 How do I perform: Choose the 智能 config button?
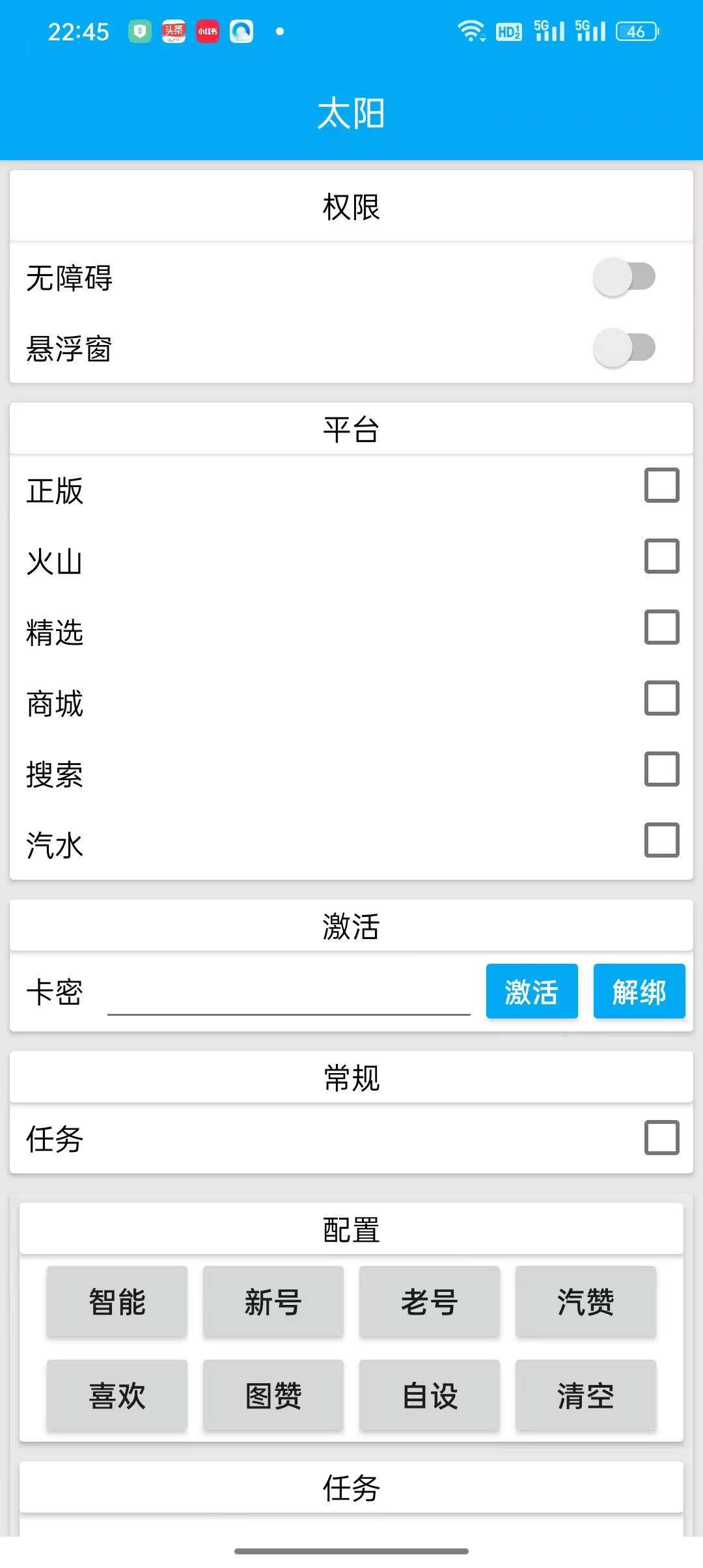pos(117,1302)
